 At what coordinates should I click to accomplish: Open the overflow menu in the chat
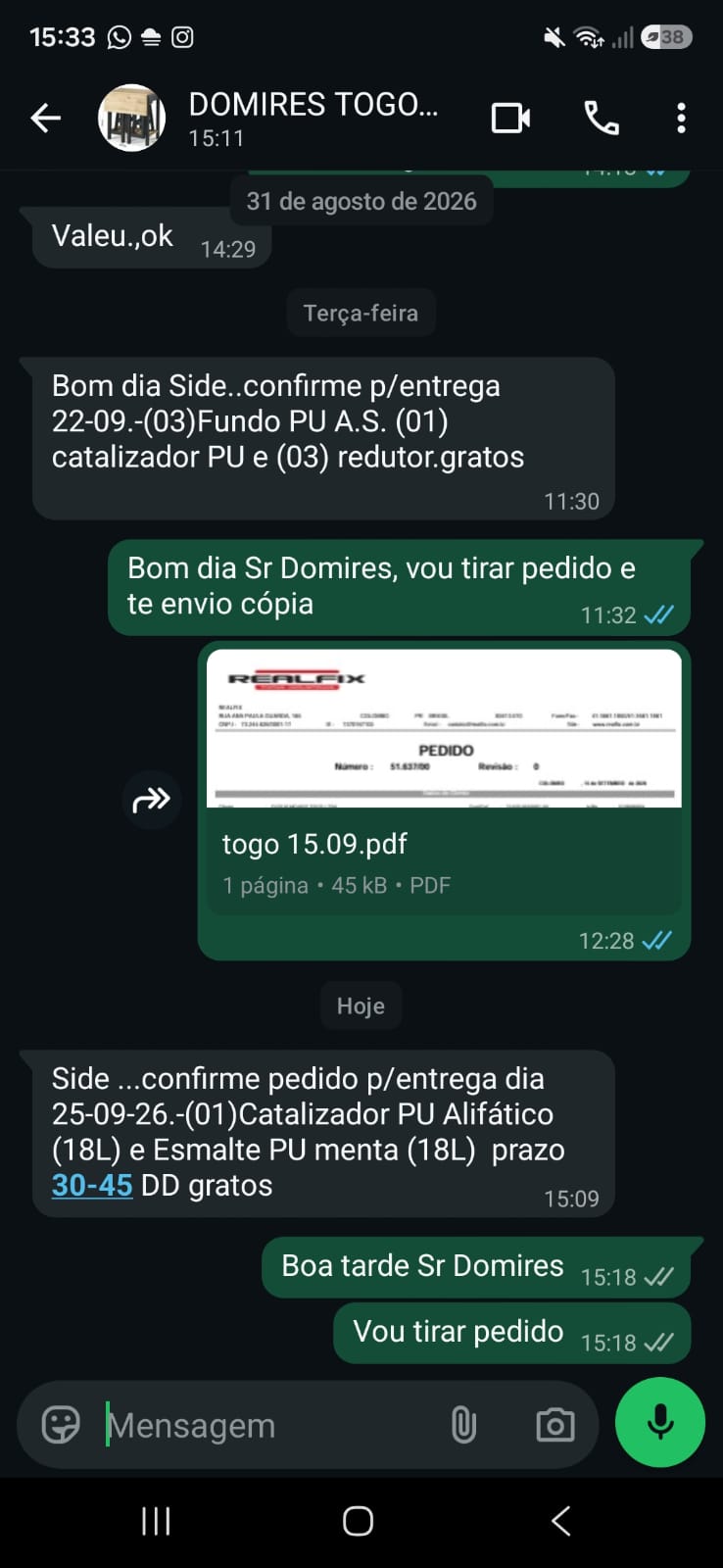(681, 119)
